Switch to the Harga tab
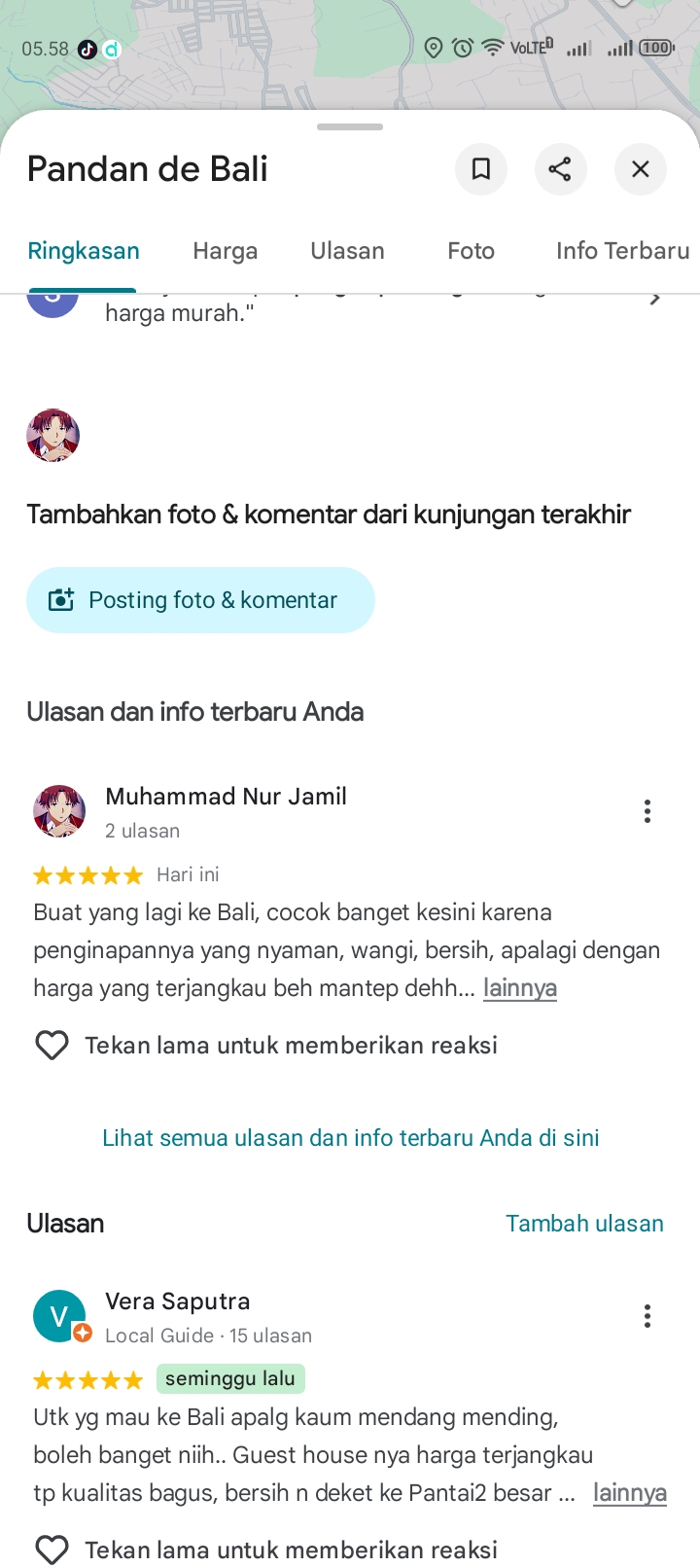The width and height of the screenshot is (700, 1568). [225, 251]
